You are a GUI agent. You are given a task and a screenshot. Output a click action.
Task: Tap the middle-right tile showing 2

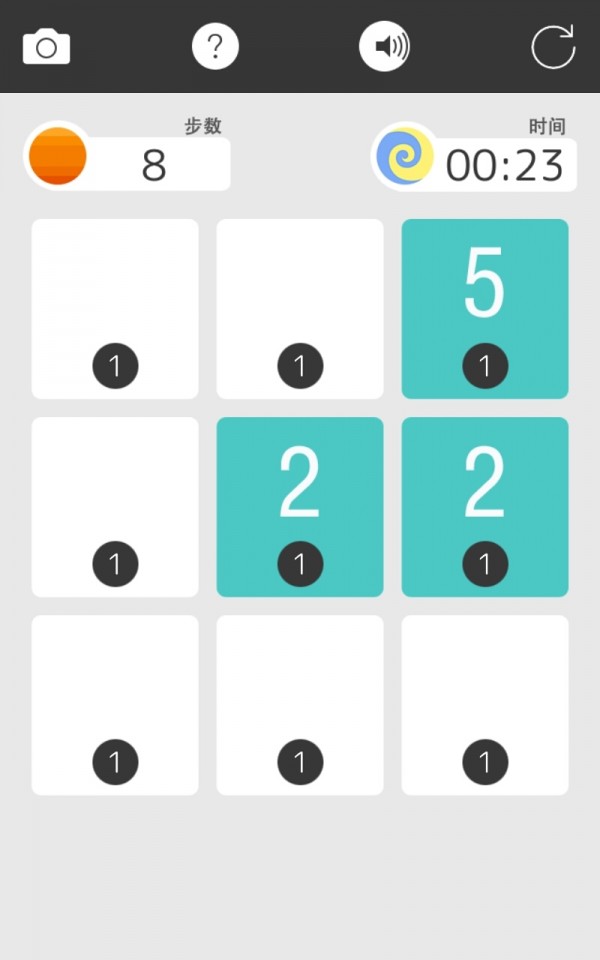pos(485,506)
